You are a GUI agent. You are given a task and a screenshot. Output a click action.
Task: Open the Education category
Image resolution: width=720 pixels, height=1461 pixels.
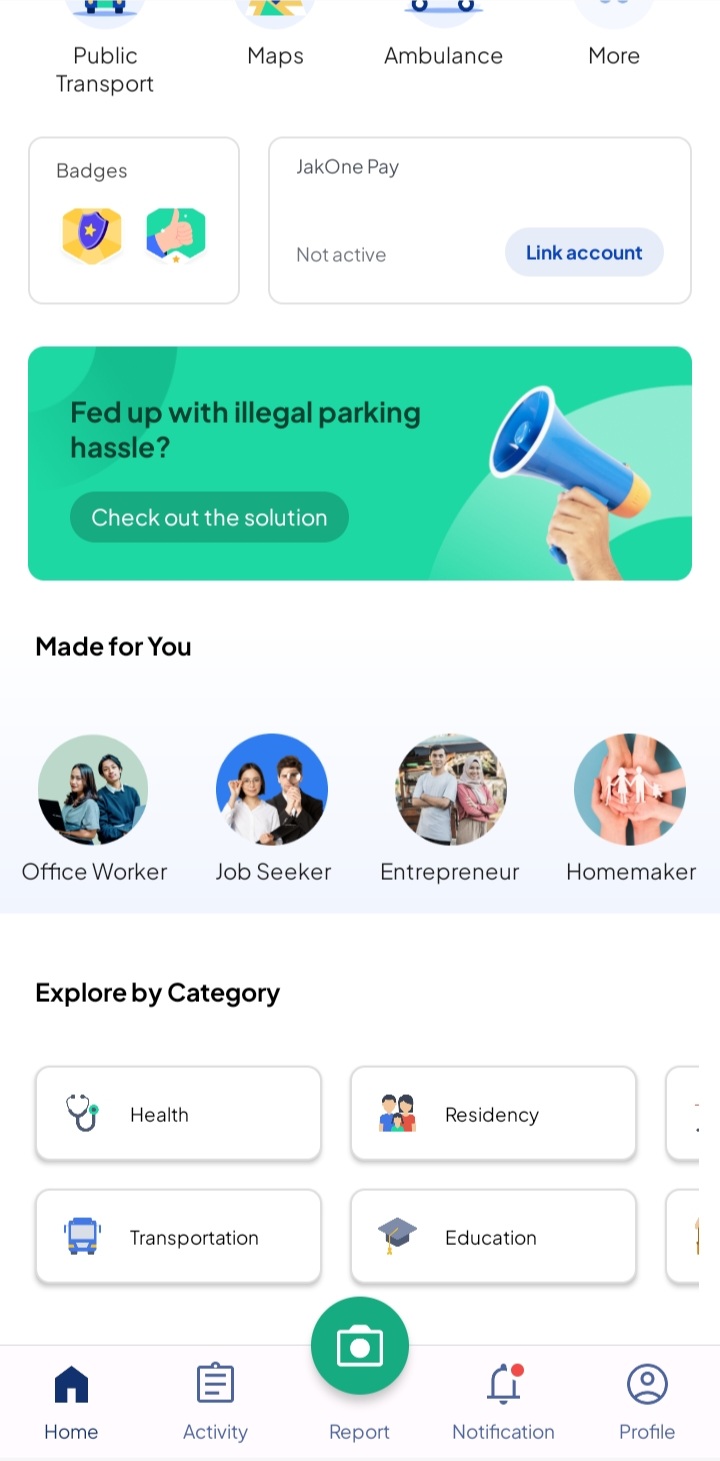[493, 1237]
